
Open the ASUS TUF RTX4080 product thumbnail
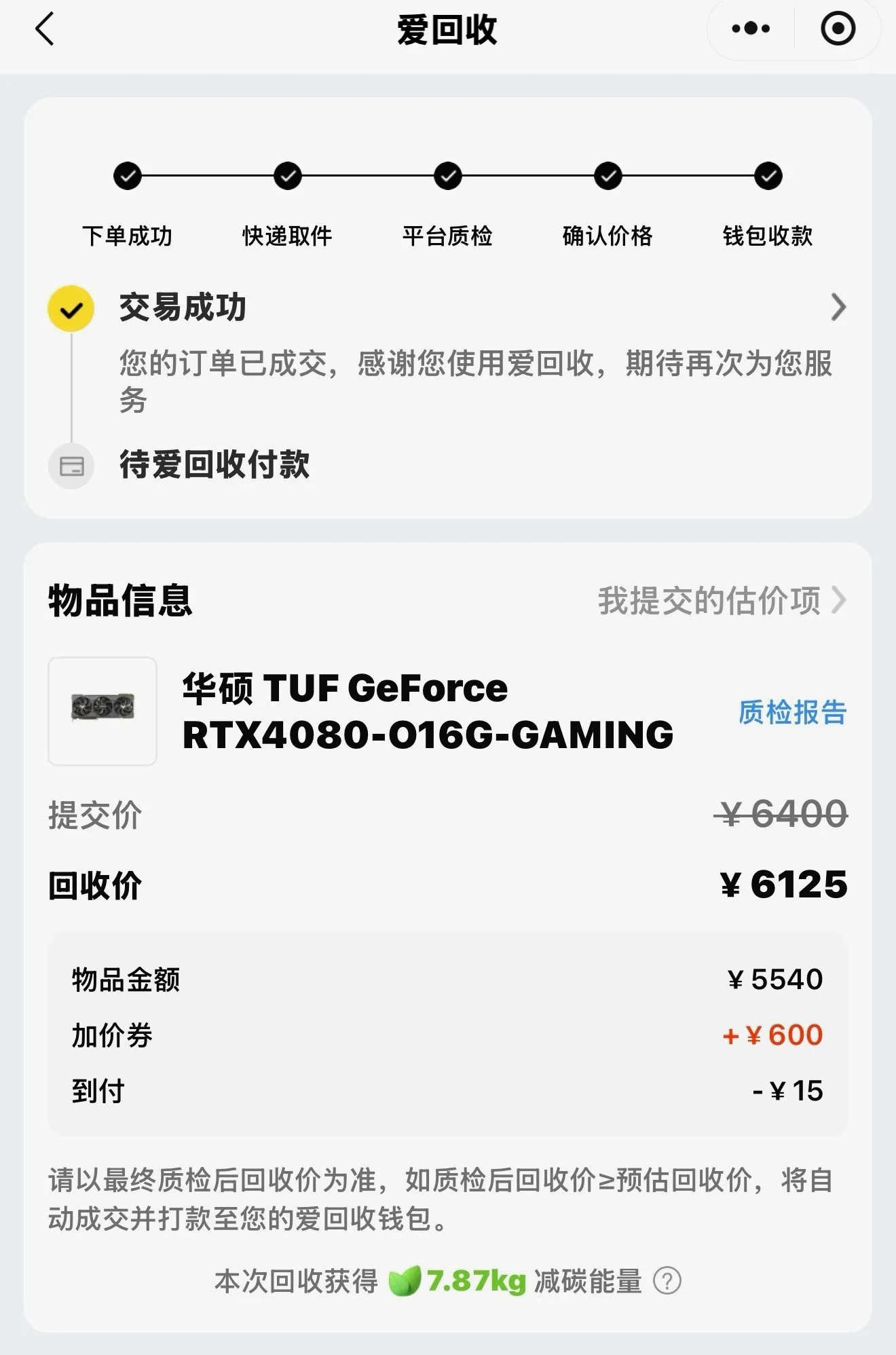coord(102,711)
